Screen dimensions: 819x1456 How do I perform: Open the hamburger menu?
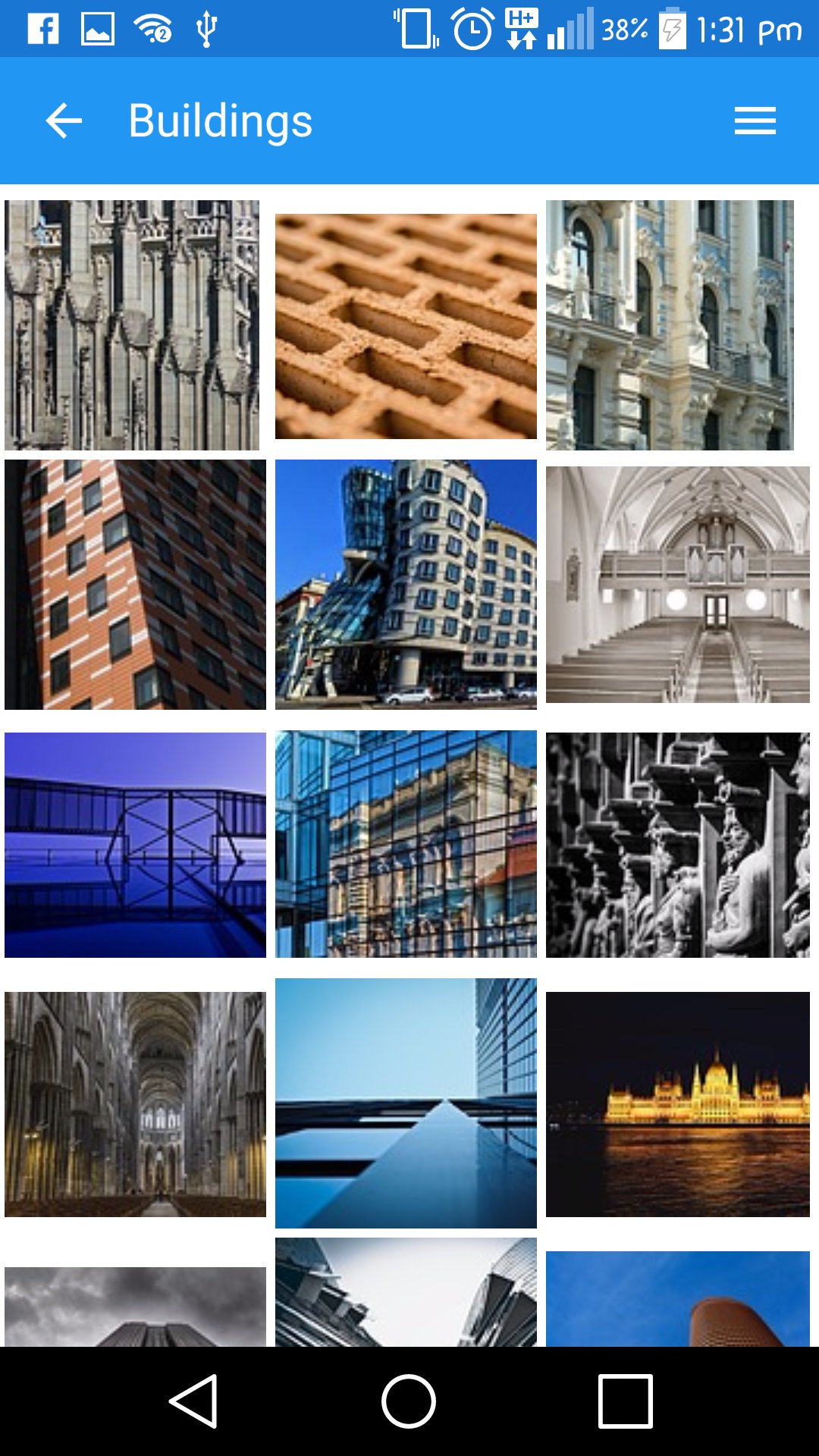pyautogui.click(x=755, y=120)
